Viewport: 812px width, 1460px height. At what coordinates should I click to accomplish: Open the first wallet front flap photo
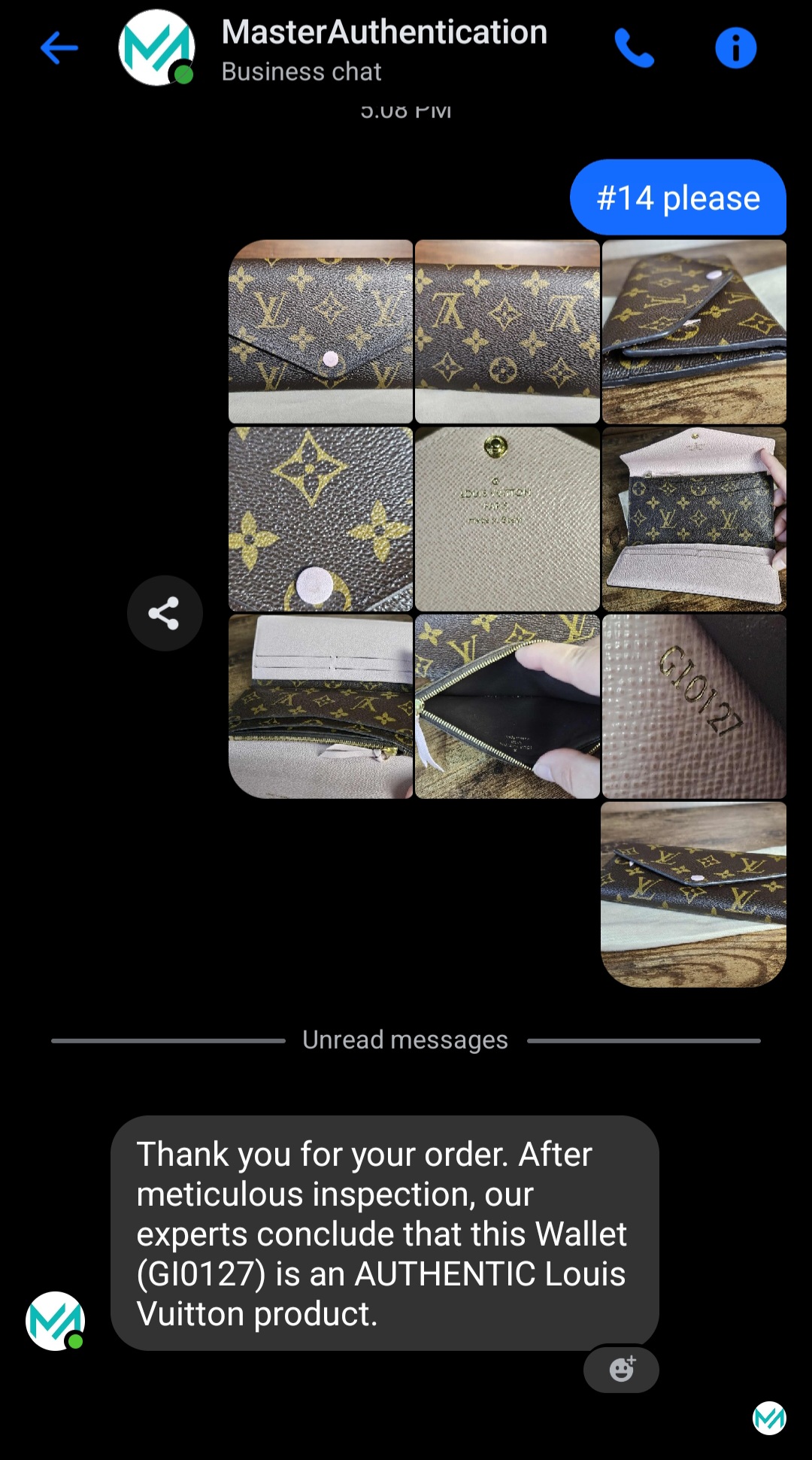(x=321, y=332)
